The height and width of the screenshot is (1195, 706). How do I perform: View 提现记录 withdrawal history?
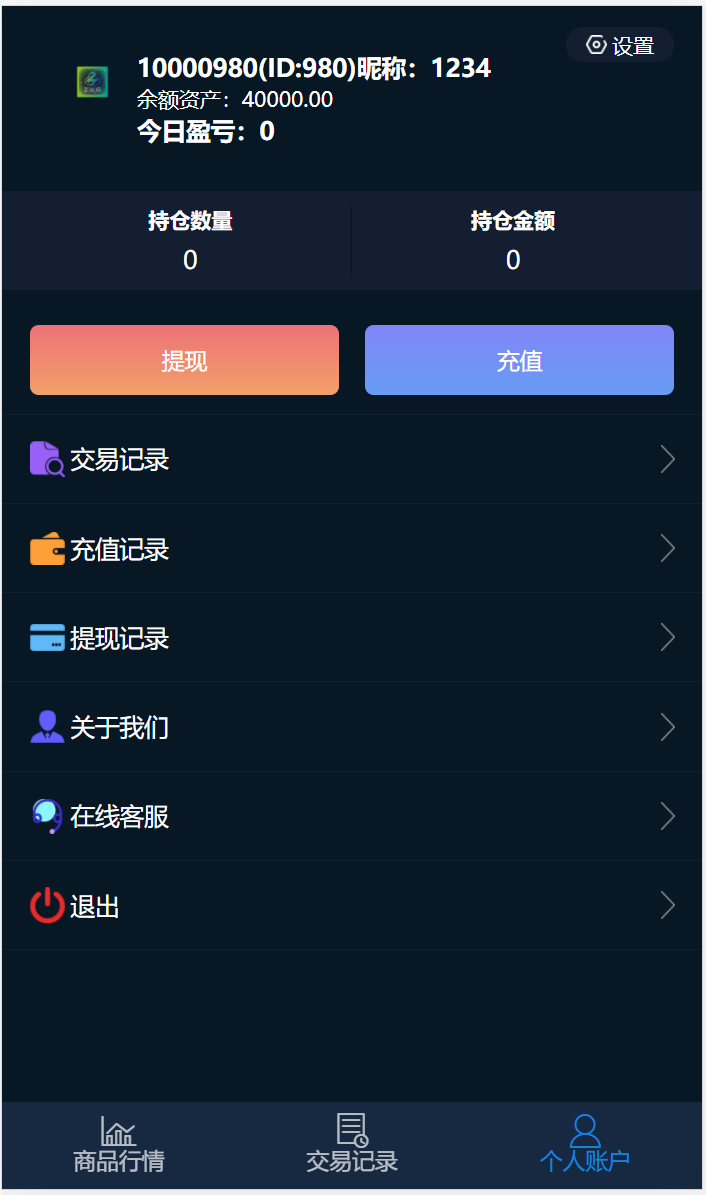(352, 638)
